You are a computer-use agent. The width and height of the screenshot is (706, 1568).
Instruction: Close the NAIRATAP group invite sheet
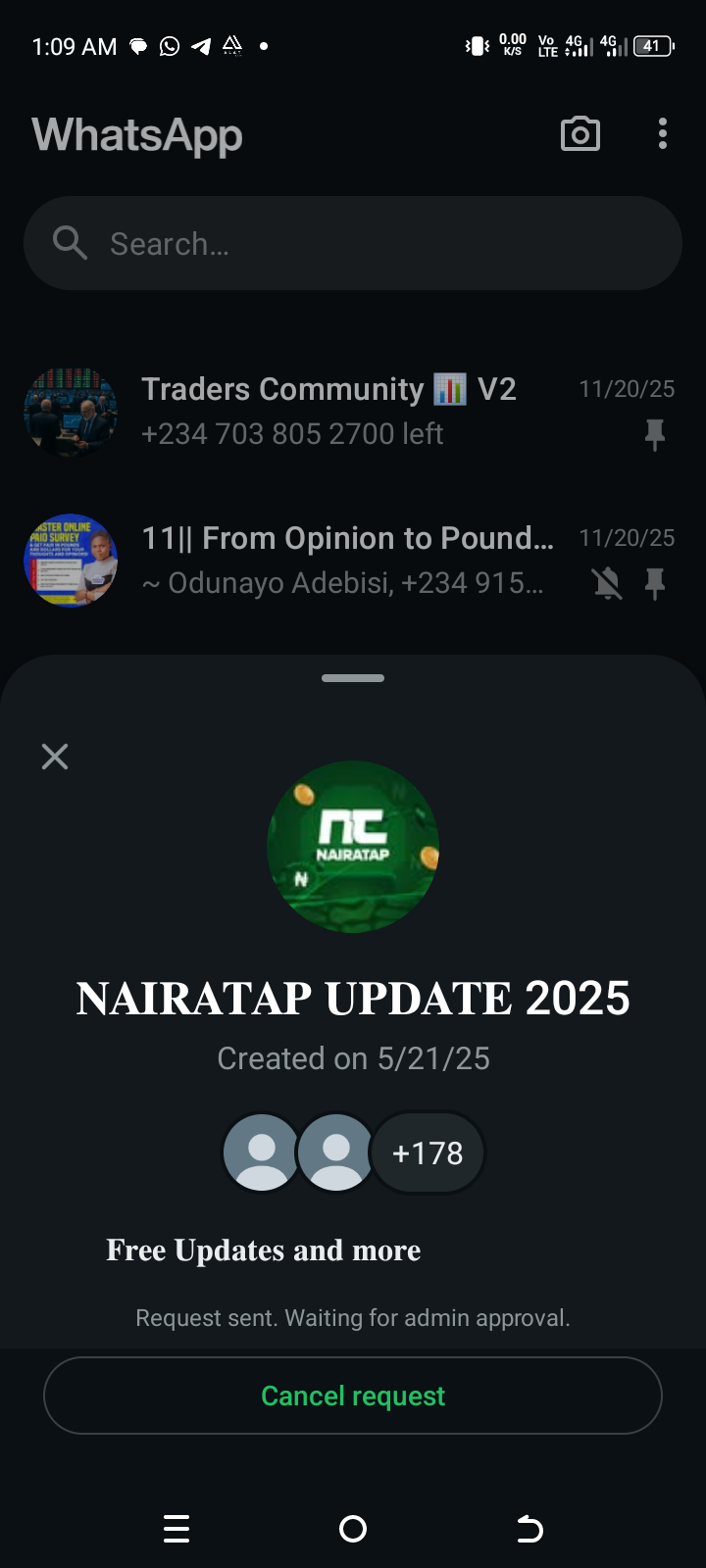tap(55, 757)
